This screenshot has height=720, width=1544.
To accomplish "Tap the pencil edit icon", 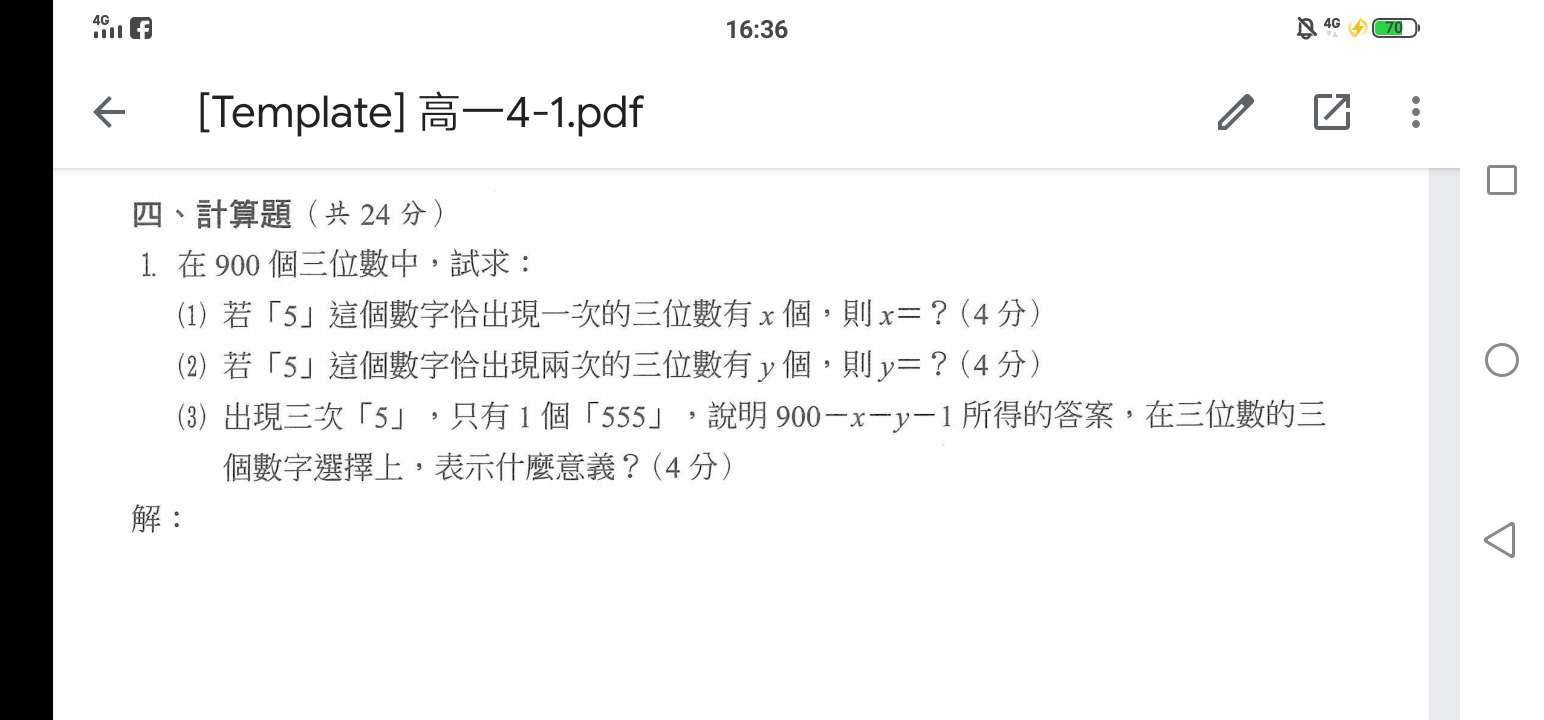I will [1236, 112].
